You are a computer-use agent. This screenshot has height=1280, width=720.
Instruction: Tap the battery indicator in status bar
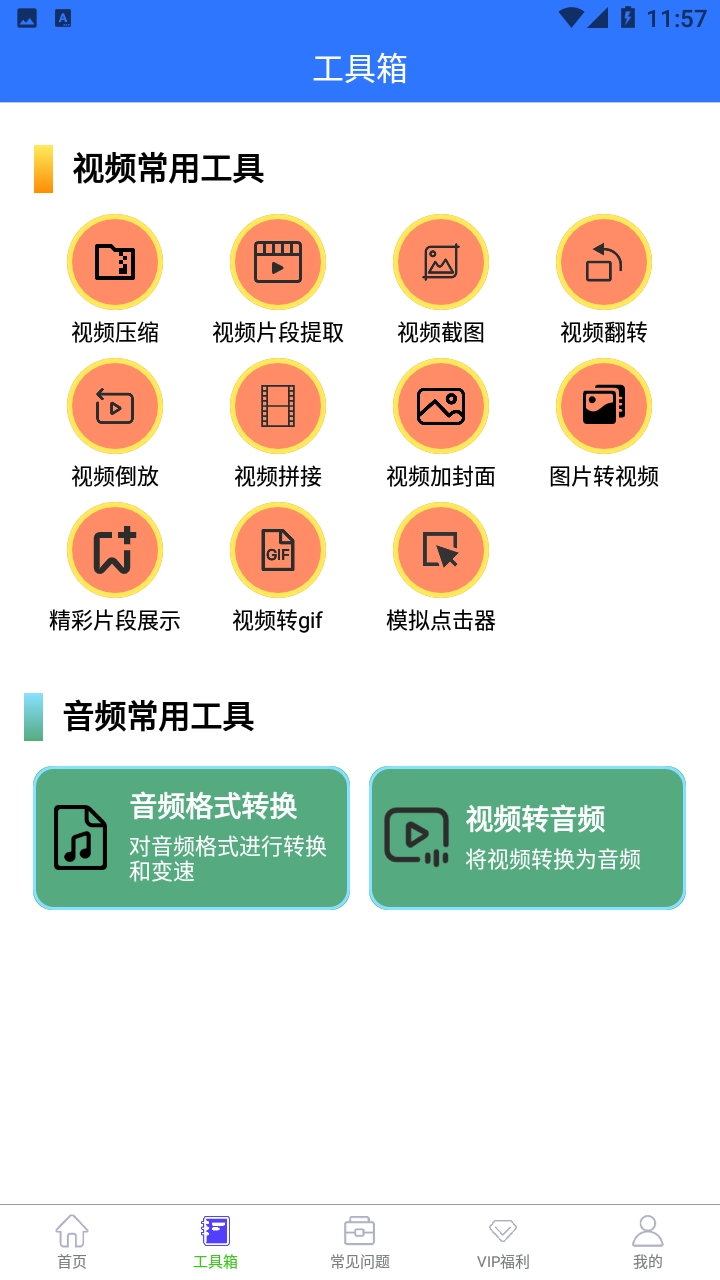coord(626,16)
